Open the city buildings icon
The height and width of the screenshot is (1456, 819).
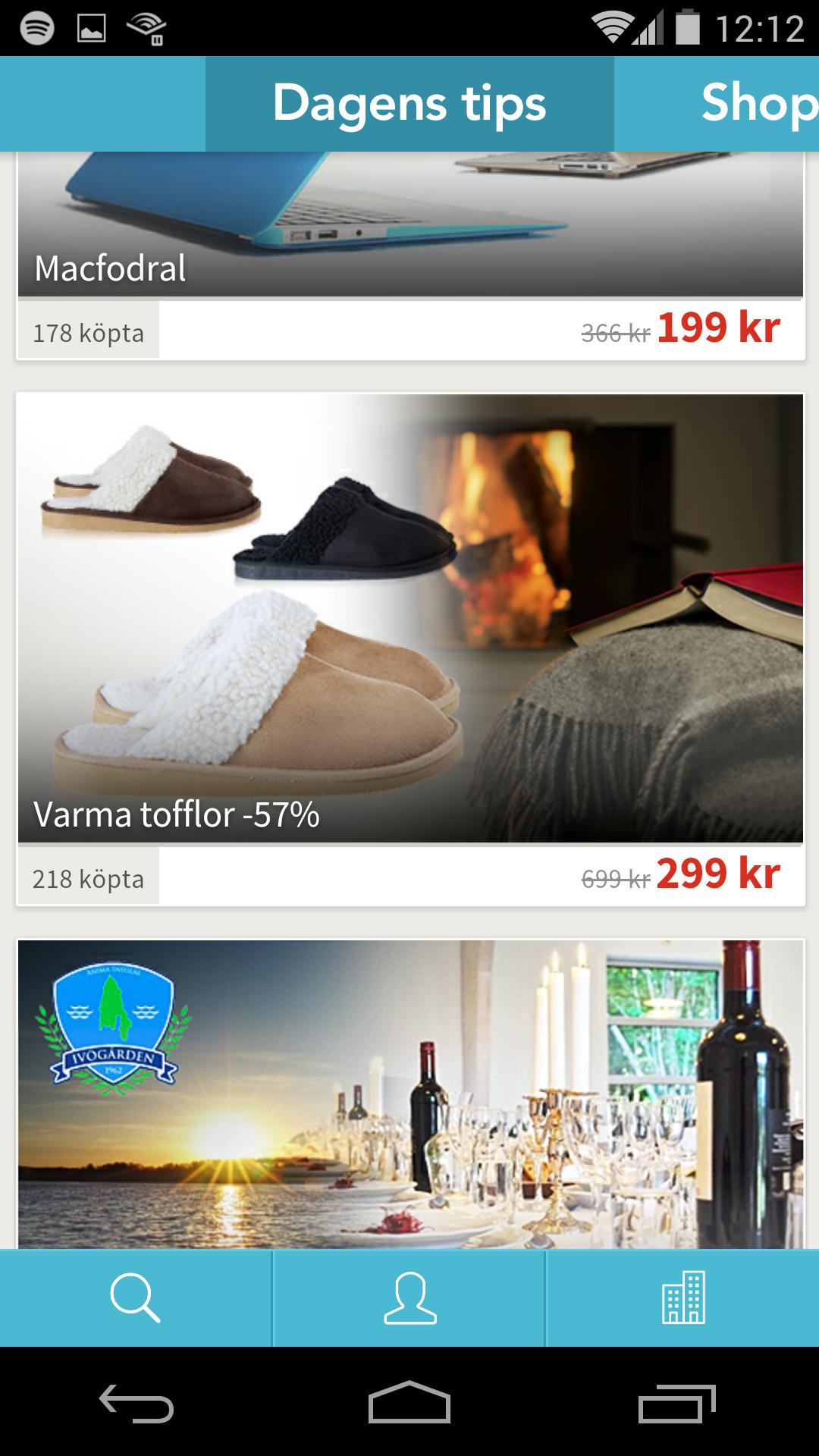682,1298
